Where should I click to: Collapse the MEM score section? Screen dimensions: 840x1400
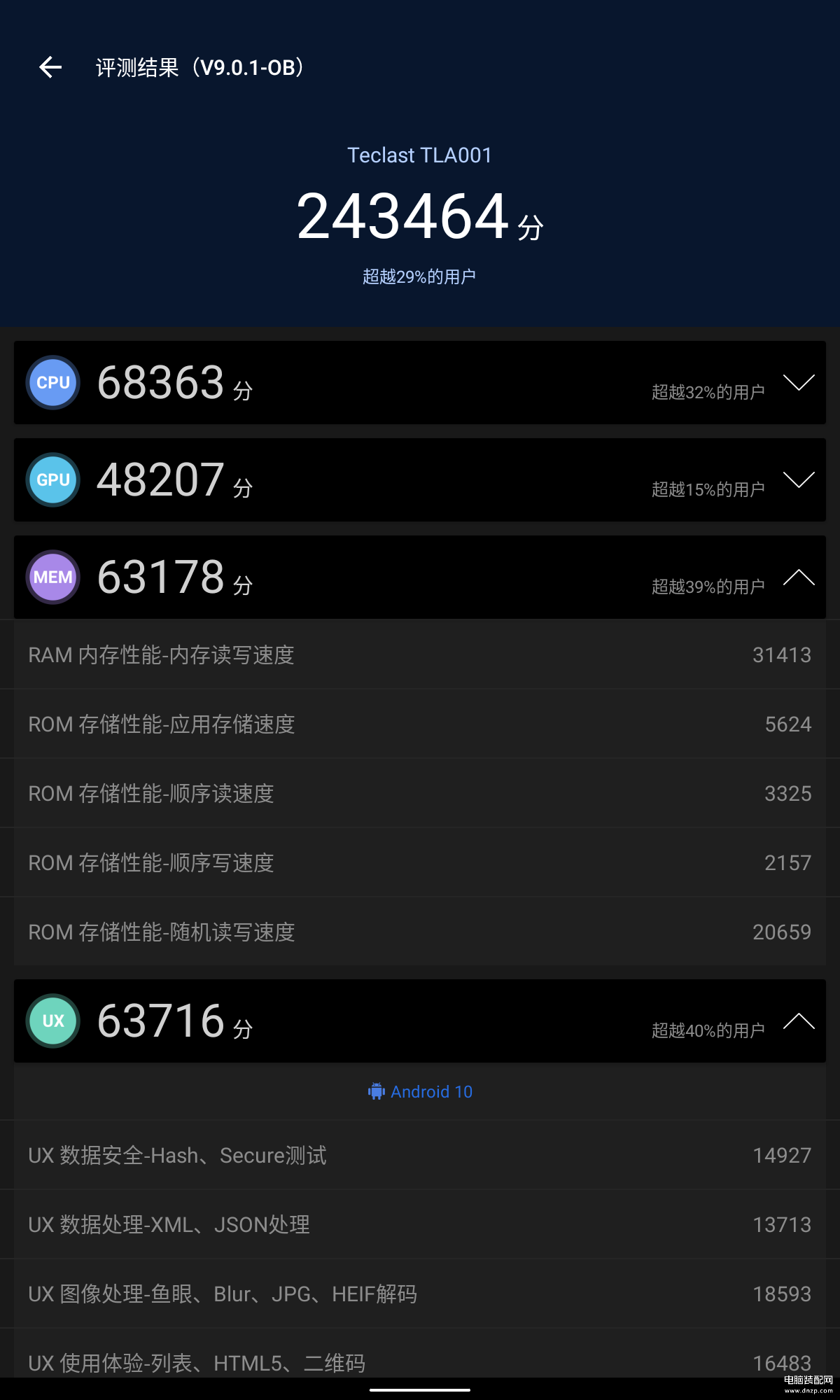coord(799,577)
